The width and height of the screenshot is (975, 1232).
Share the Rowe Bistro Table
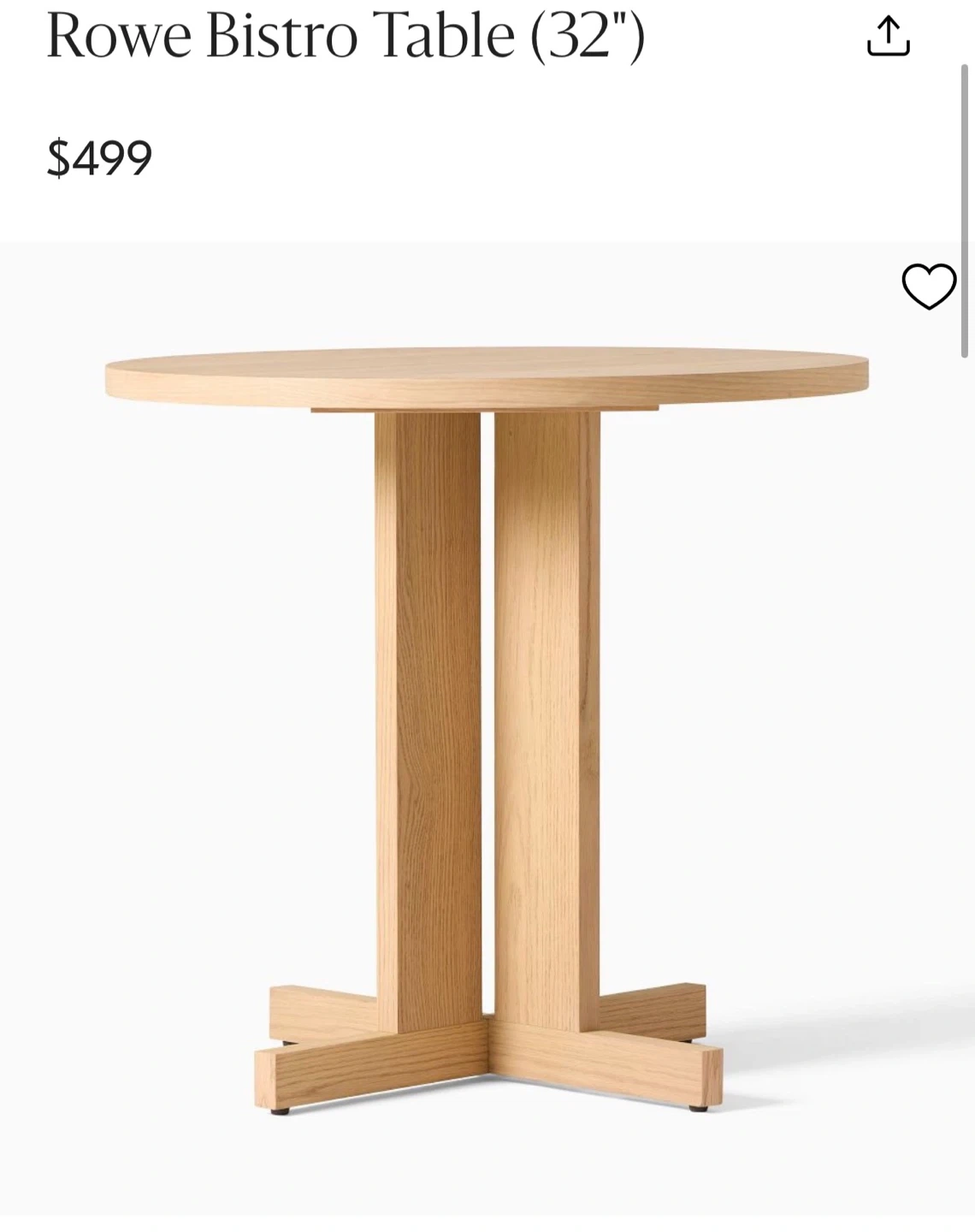point(888,36)
